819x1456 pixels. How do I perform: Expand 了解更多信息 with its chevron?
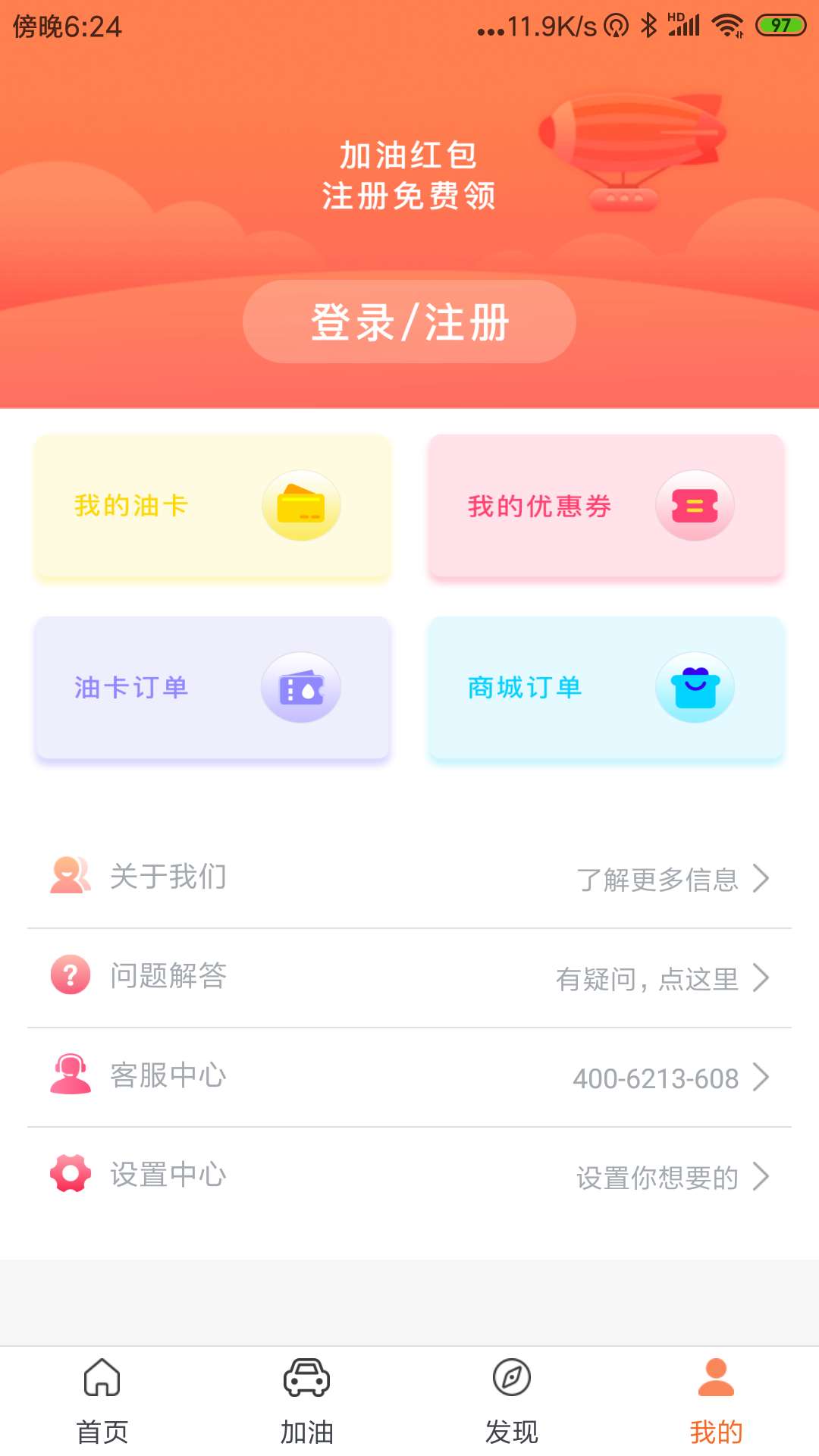762,878
